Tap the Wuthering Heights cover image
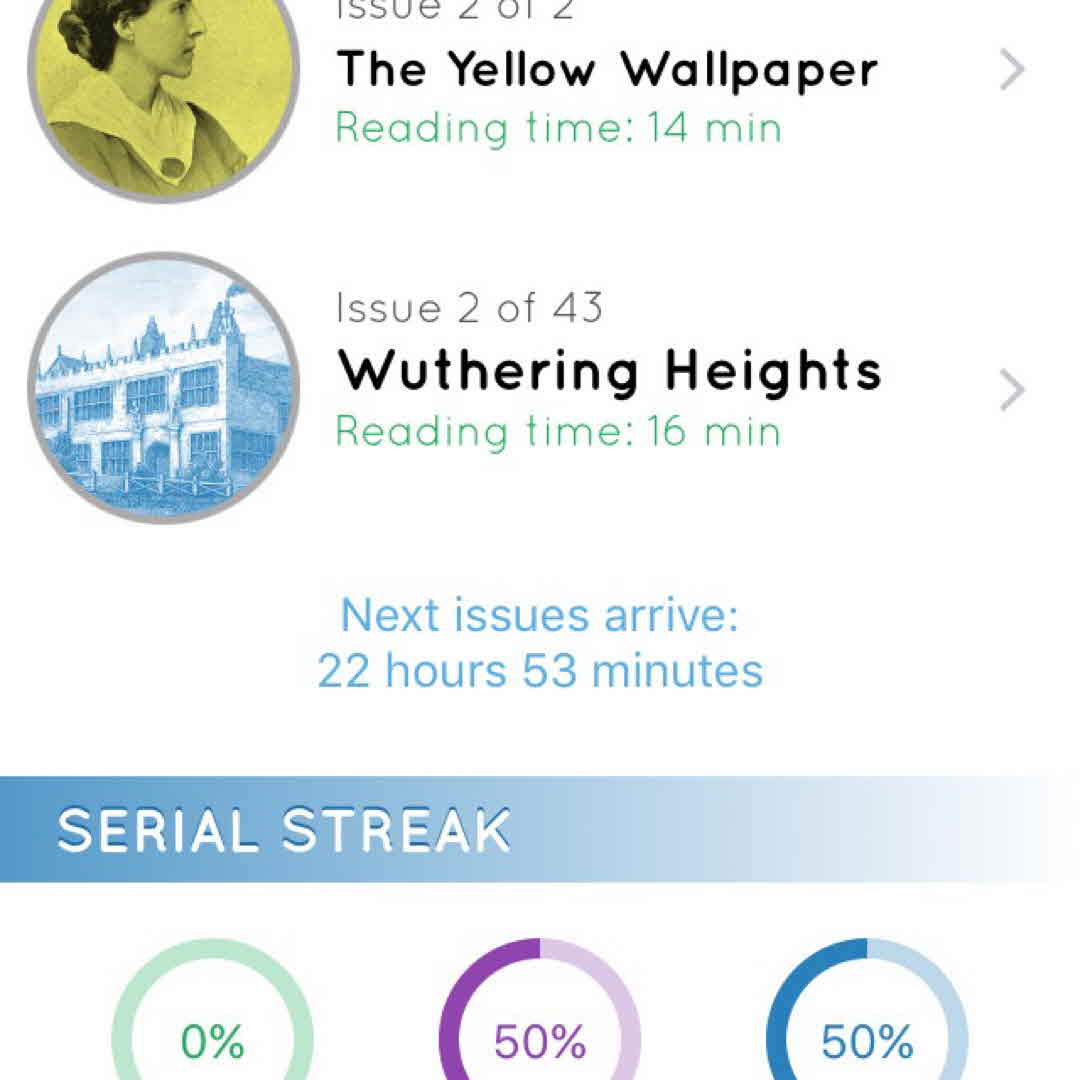 (x=164, y=387)
